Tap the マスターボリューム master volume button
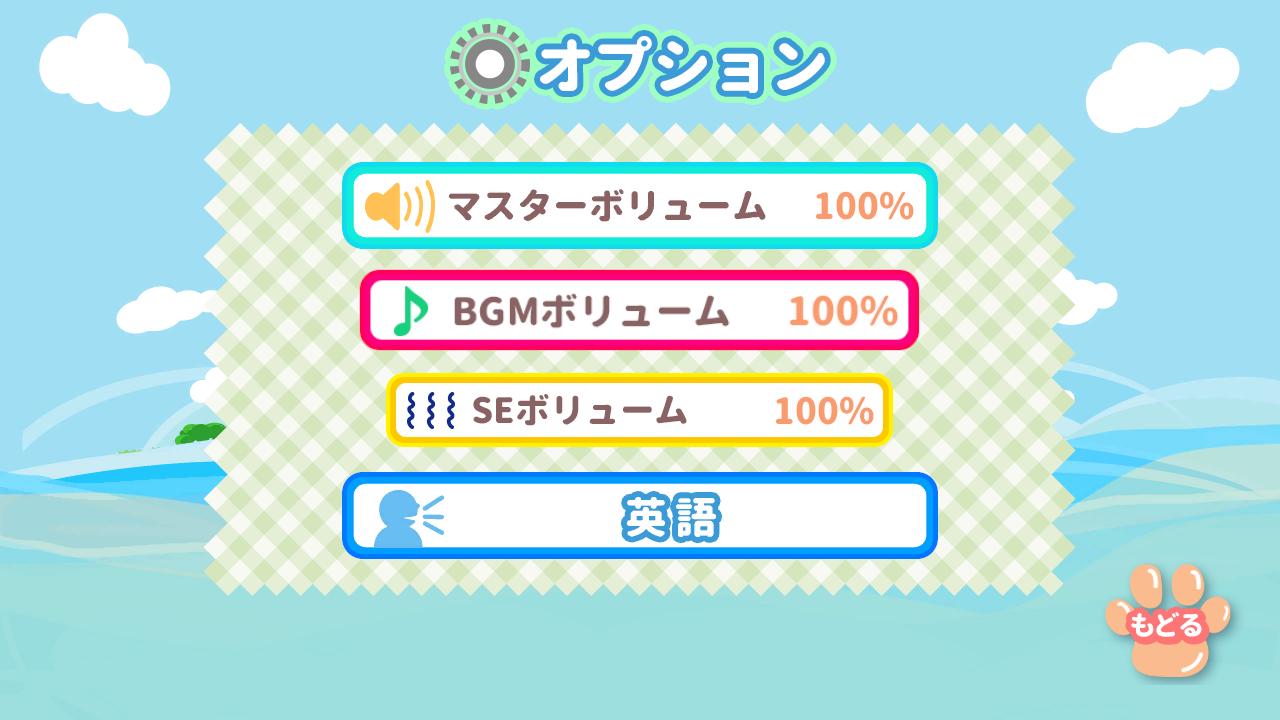1280x720 pixels. 640,206
